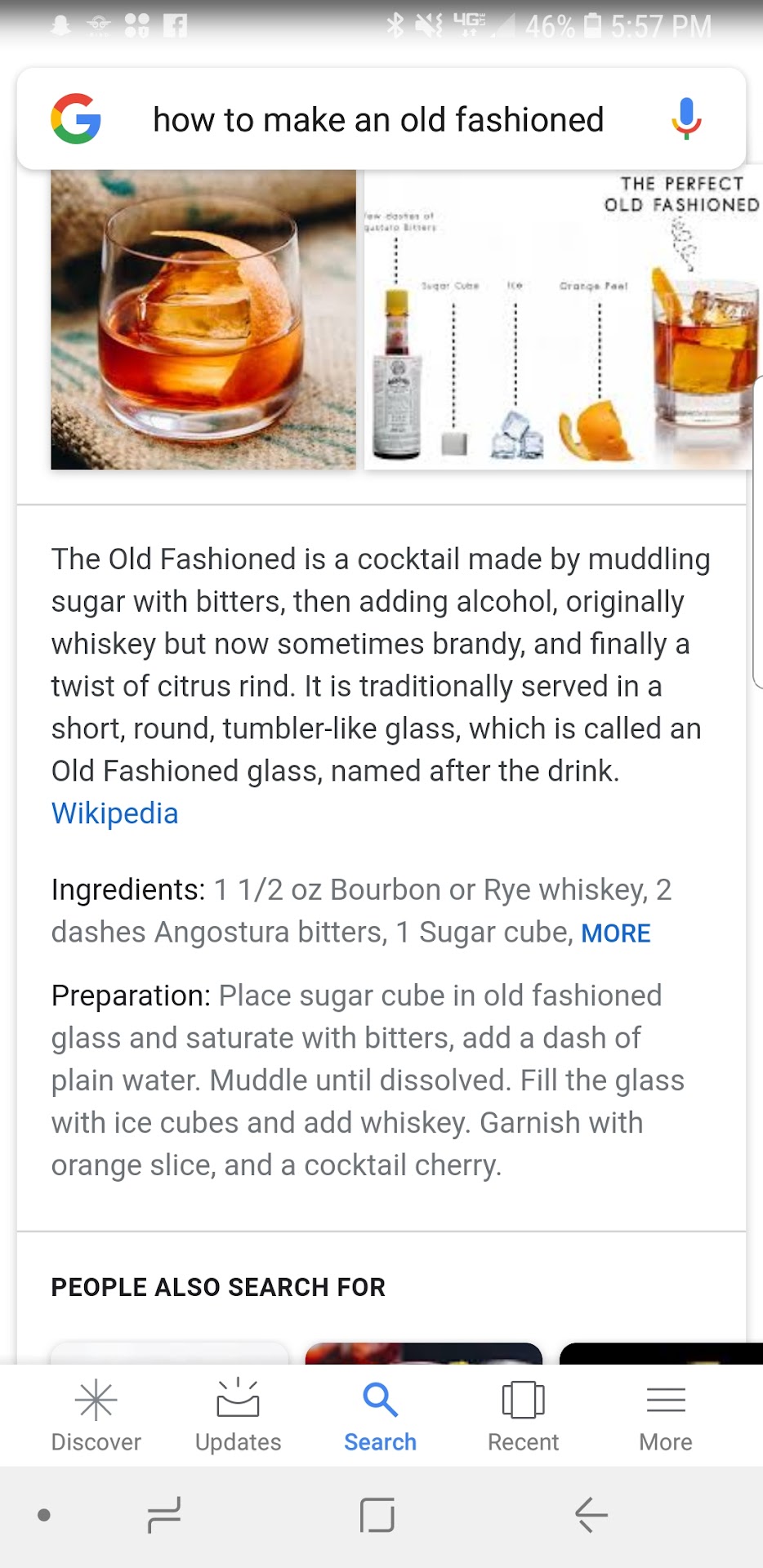Go to the Updates tab
This screenshot has width=763, height=1568.
point(238,1416)
